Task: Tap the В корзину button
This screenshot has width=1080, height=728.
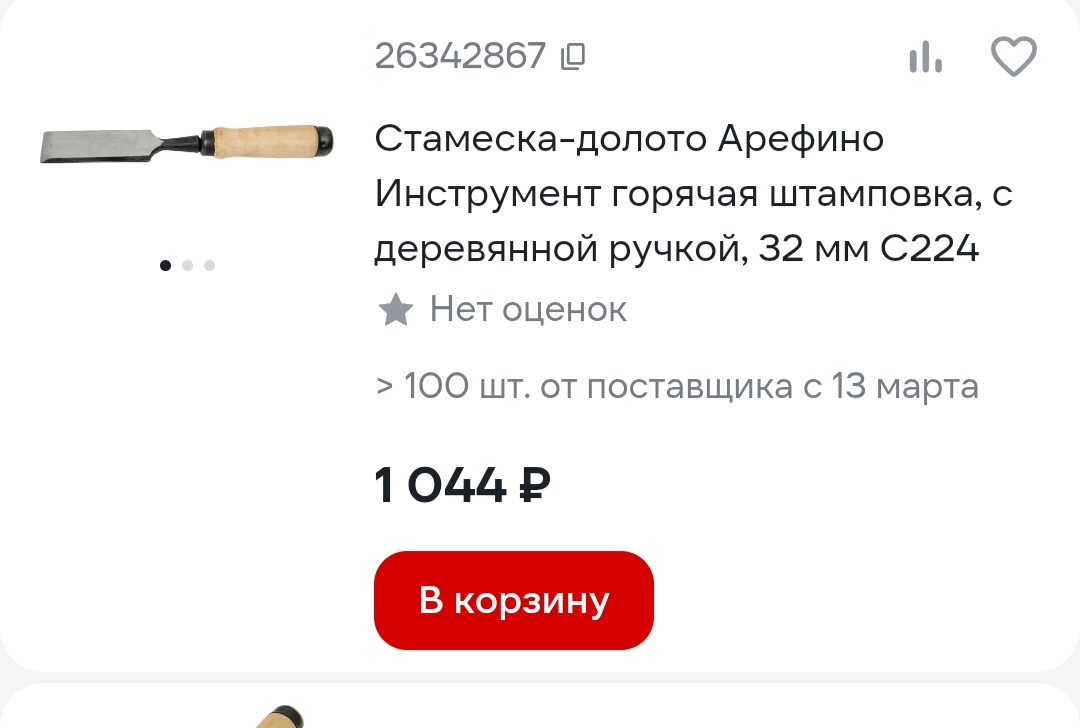Action: point(514,600)
